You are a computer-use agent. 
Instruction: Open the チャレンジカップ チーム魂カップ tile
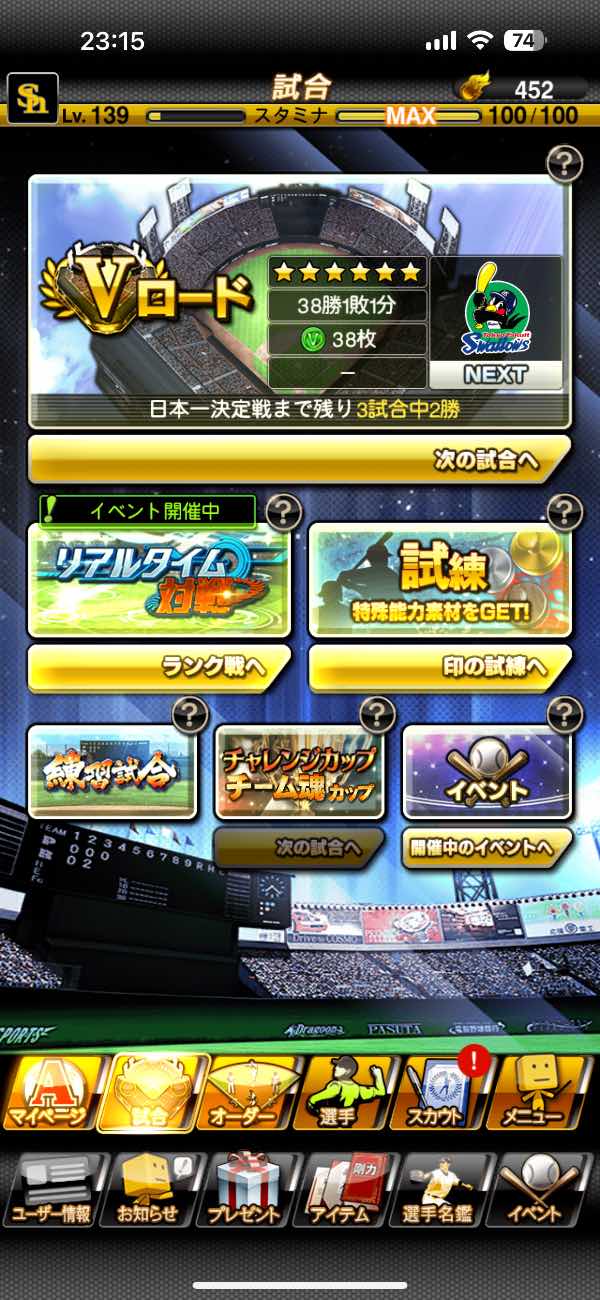tap(301, 772)
